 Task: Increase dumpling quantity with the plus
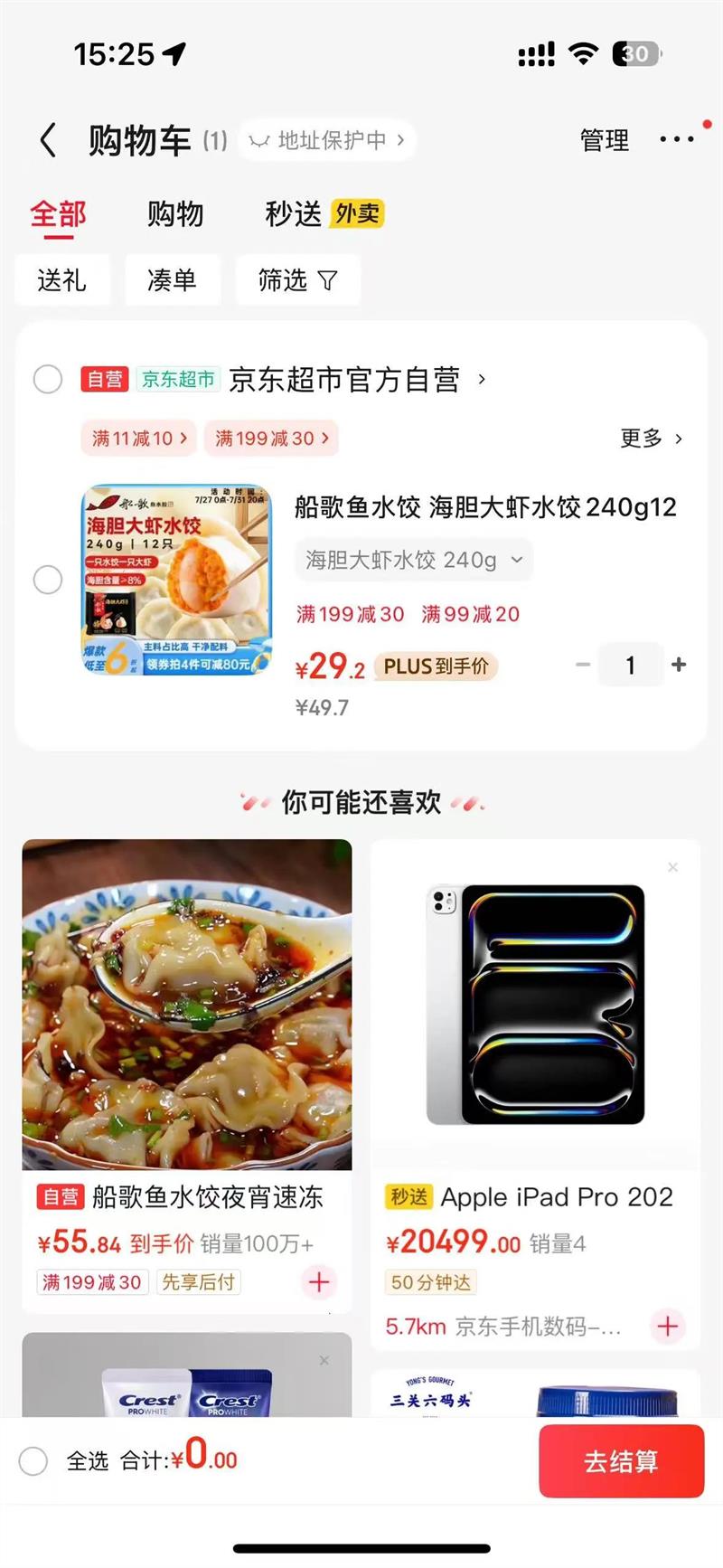click(679, 666)
